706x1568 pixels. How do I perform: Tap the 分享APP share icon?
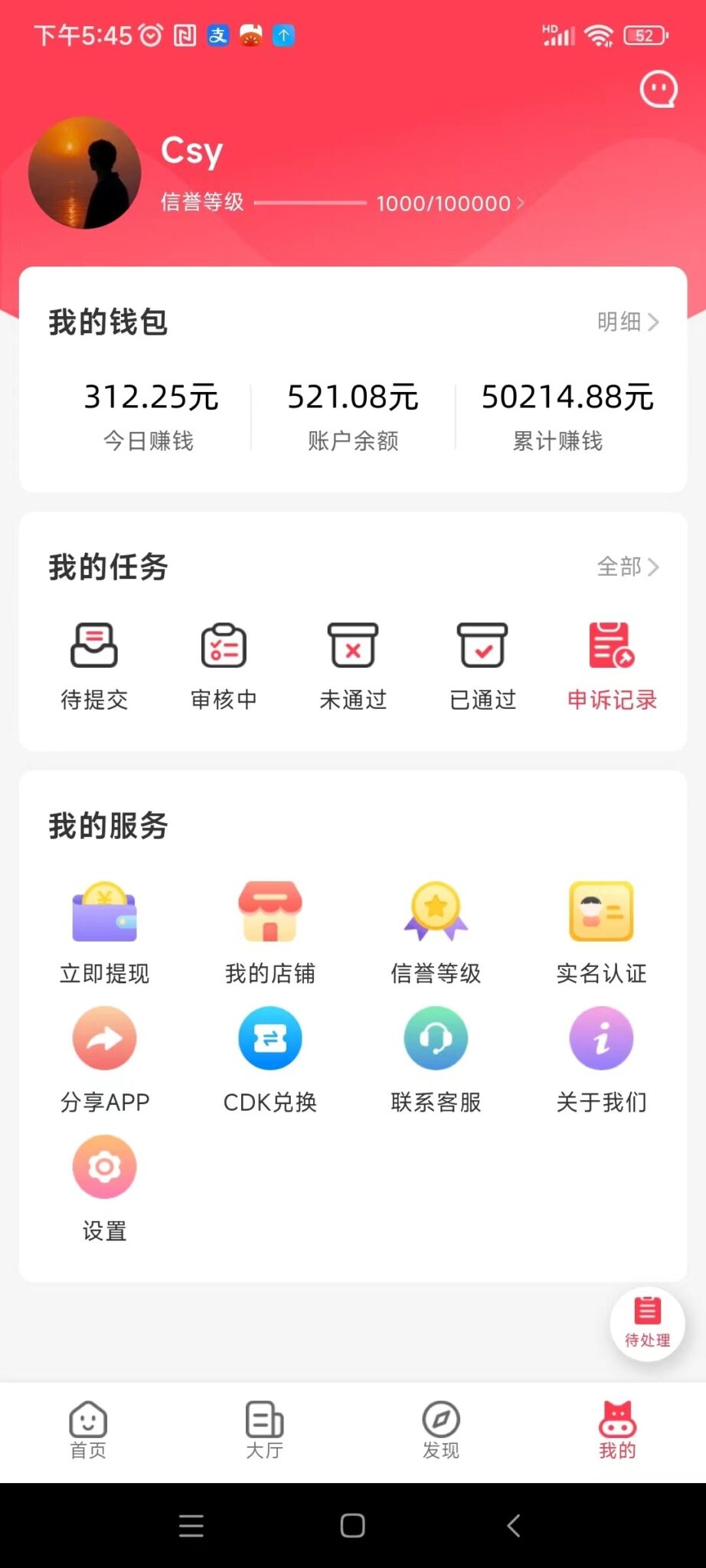pyautogui.click(x=104, y=1040)
